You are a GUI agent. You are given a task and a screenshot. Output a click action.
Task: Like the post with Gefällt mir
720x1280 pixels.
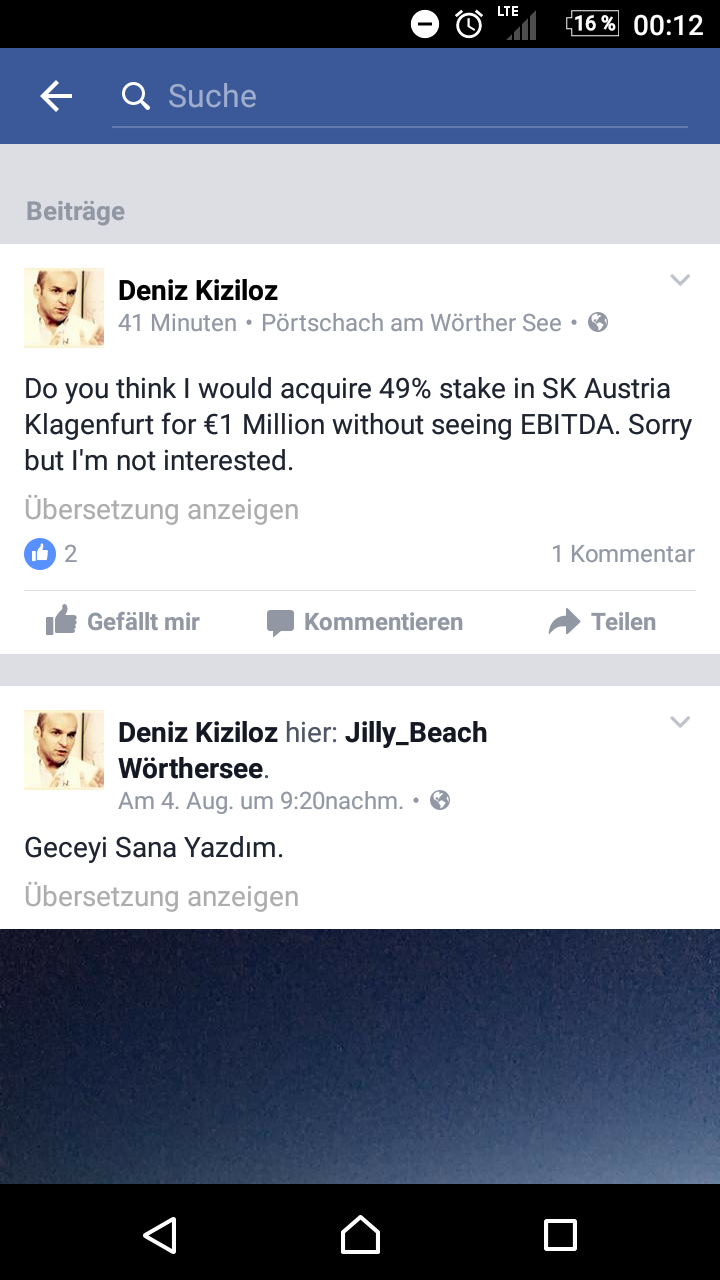(123, 622)
